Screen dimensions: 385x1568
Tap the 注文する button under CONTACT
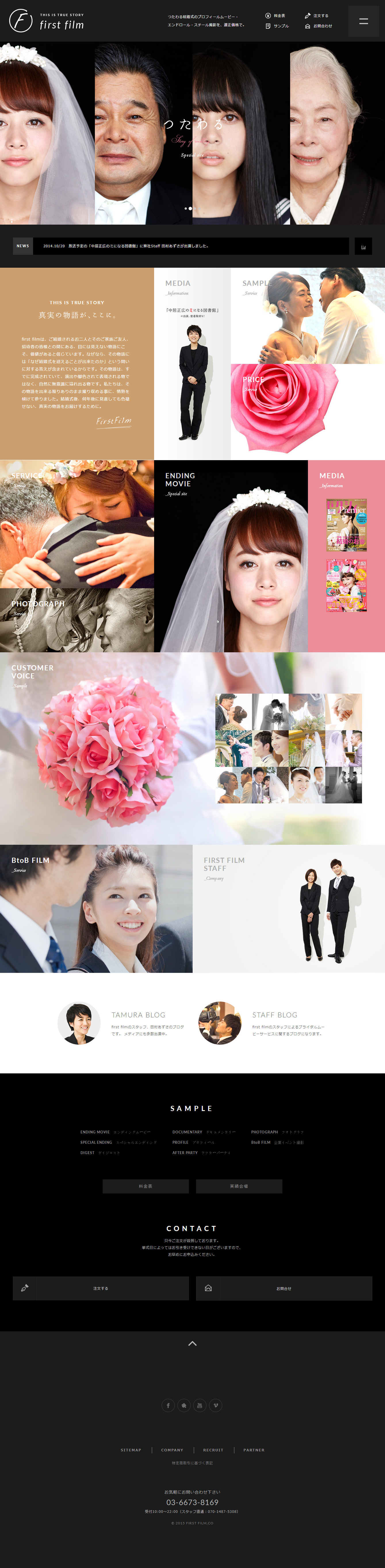pyautogui.click(x=101, y=1288)
